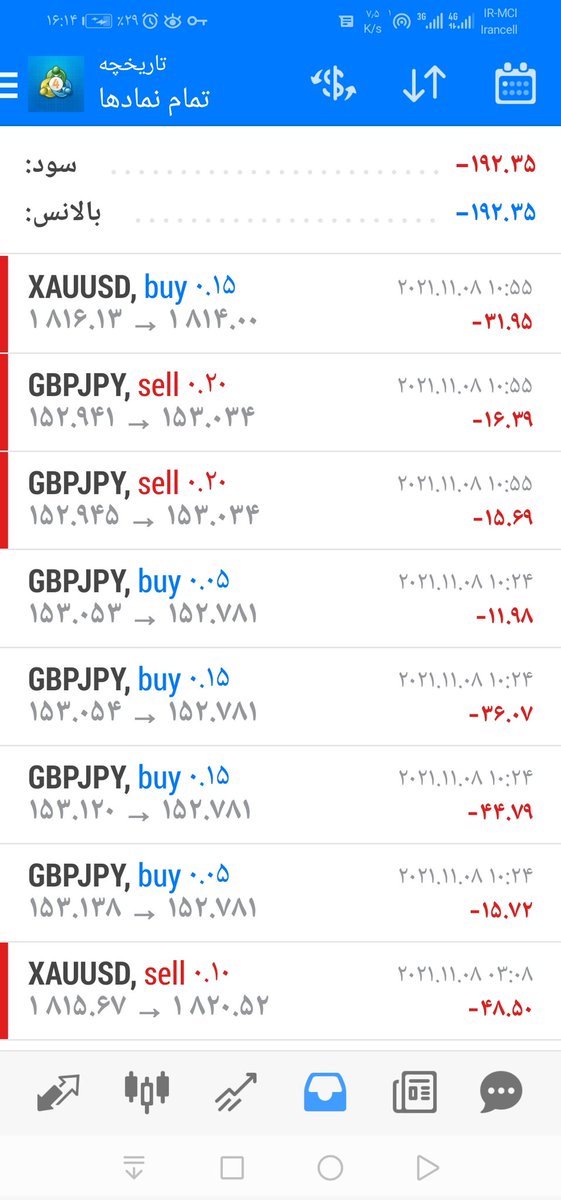This screenshot has width=561, height=1200.
Task: Expand the XAUUSD buy 0.15 trade
Action: pyautogui.click(x=280, y=304)
